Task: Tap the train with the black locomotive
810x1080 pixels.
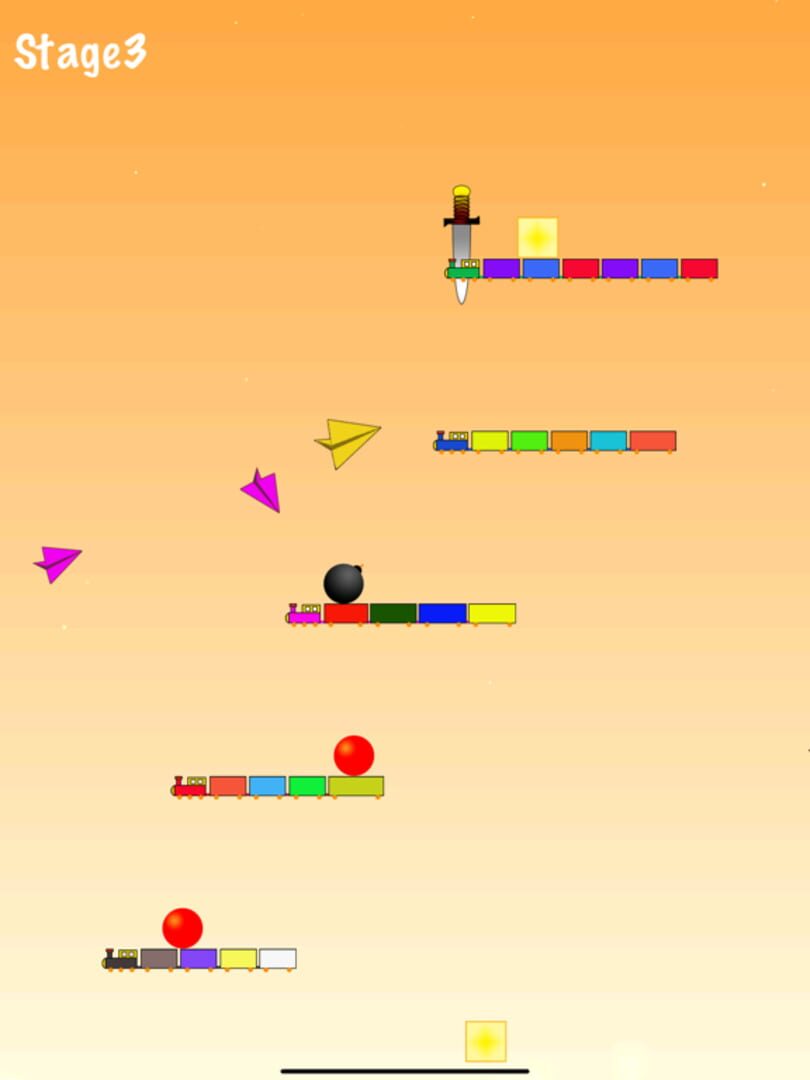Action: (199, 959)
